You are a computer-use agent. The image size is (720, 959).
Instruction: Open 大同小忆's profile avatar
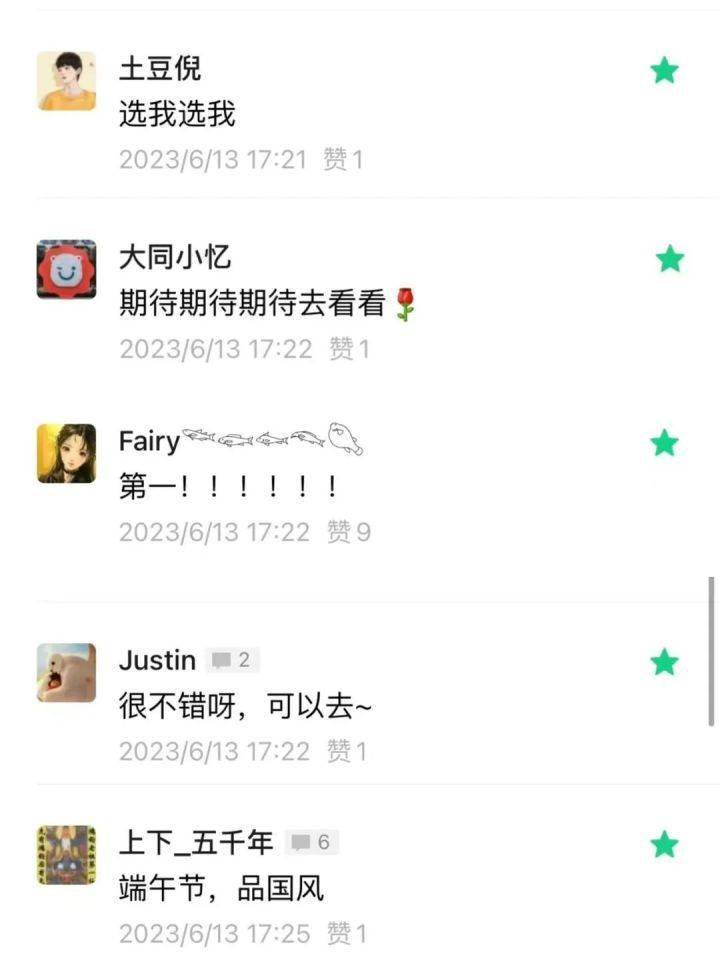pos(66,269)
